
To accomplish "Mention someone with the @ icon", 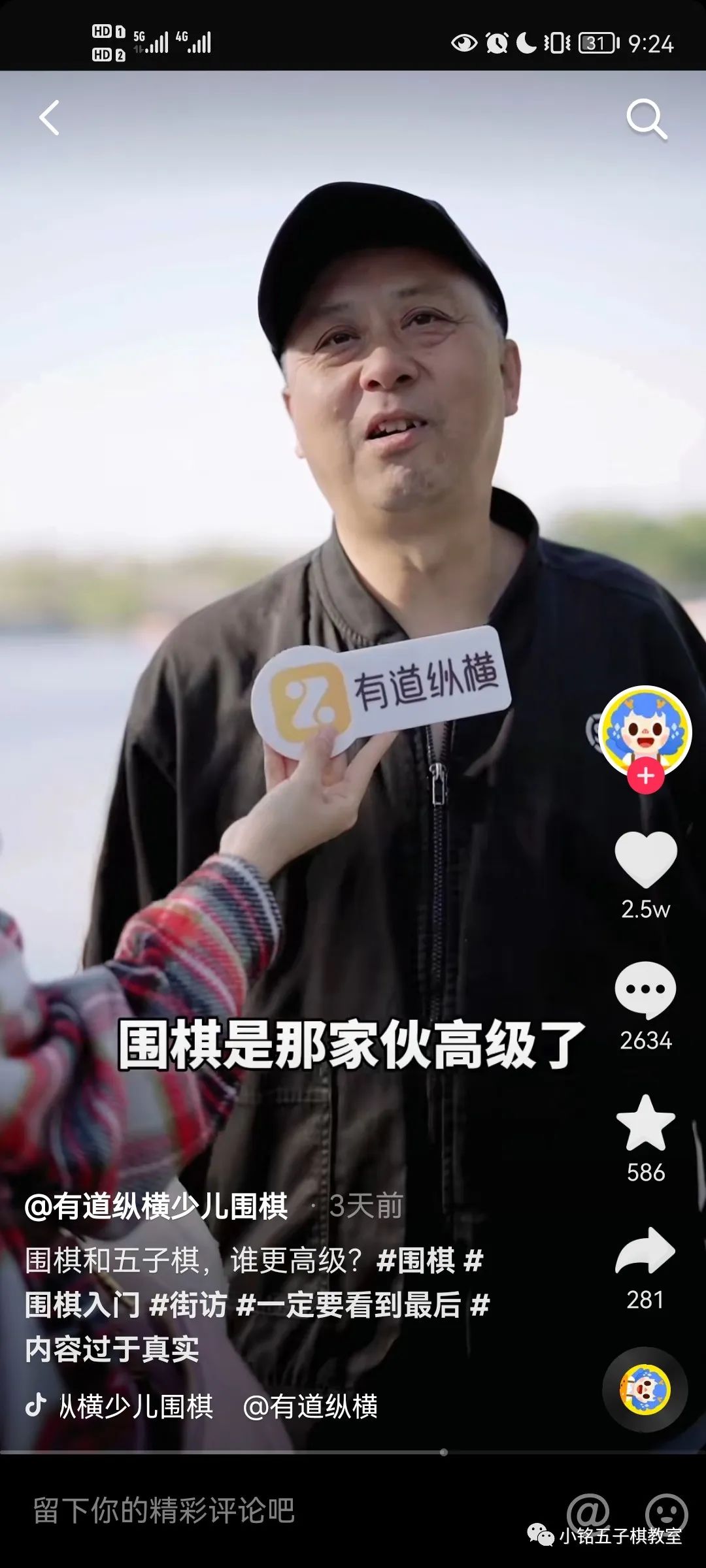I will 588,1511.
